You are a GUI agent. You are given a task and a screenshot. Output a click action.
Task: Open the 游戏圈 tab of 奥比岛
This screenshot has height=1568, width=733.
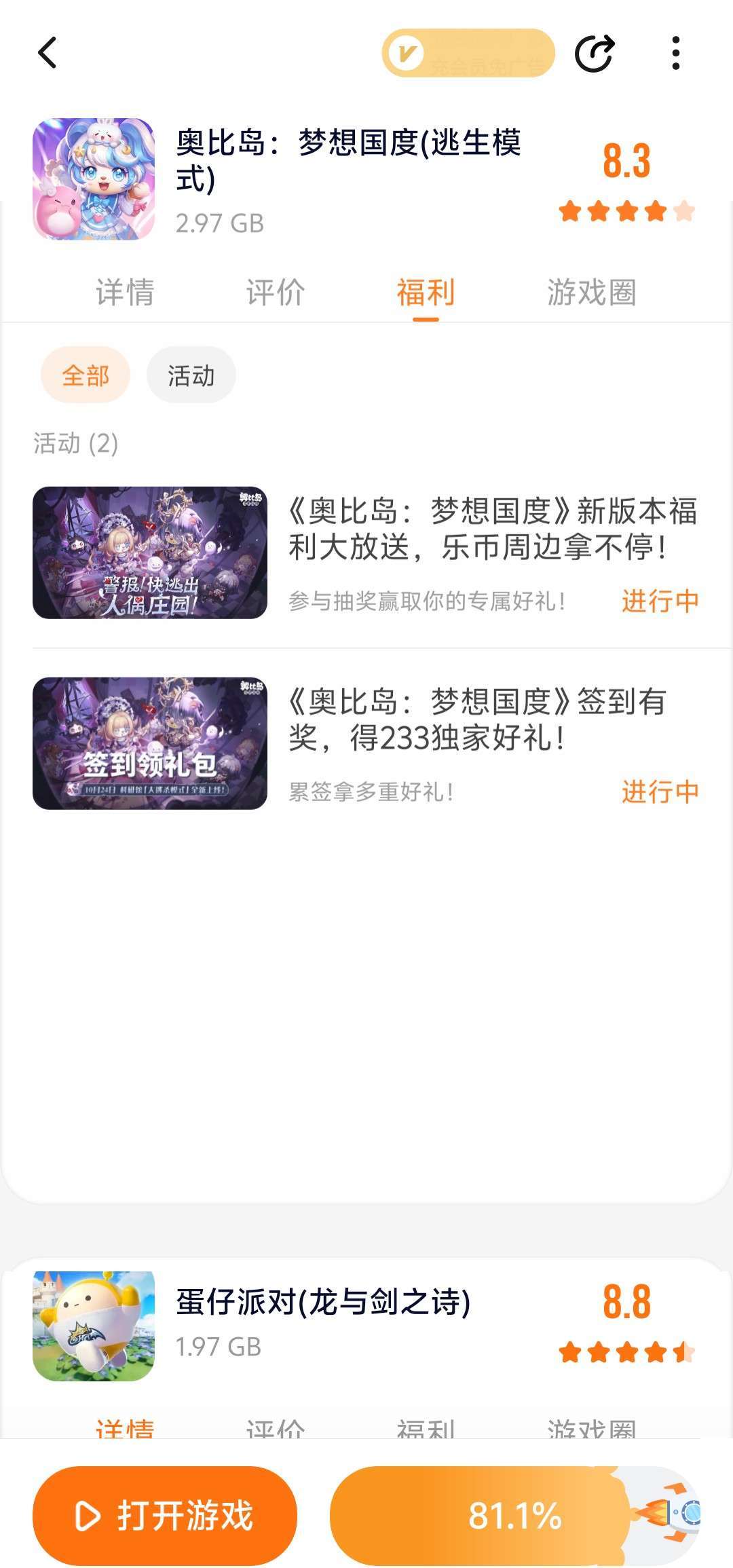tap(592, 293)
